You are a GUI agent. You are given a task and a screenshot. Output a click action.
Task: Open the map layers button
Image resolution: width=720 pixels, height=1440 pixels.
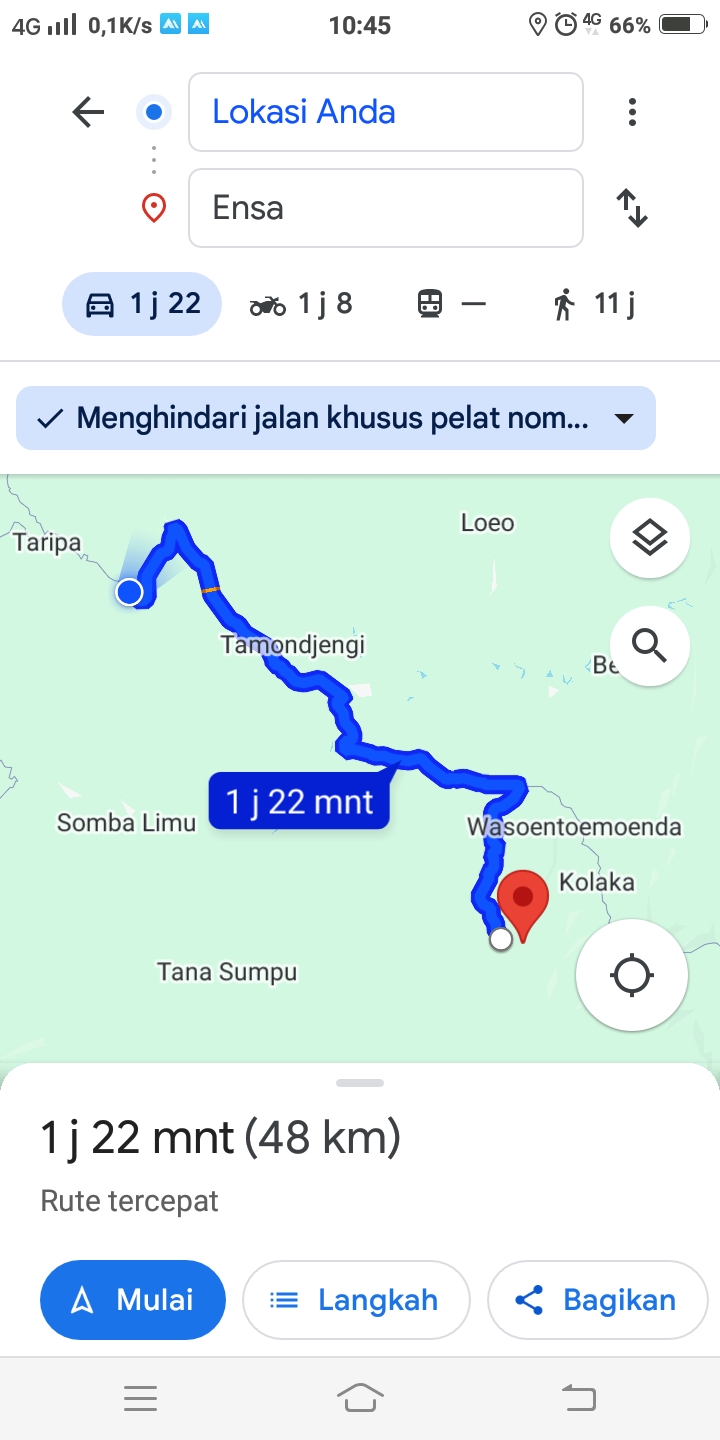(x=650, y=538)
